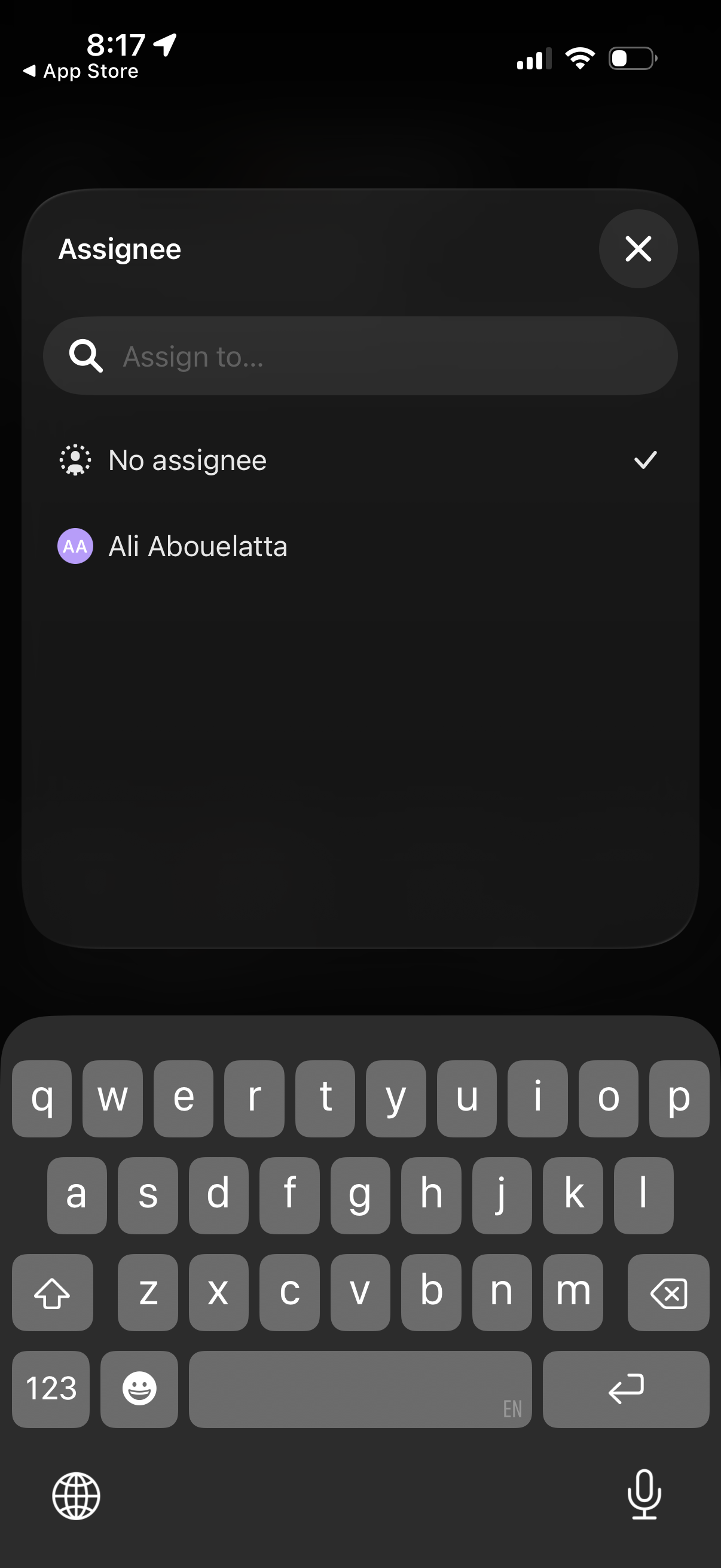Check the battery indicator in status bar
This screenshot has height=1568, width=721.
pyautogui.click(x=631, y=58)
